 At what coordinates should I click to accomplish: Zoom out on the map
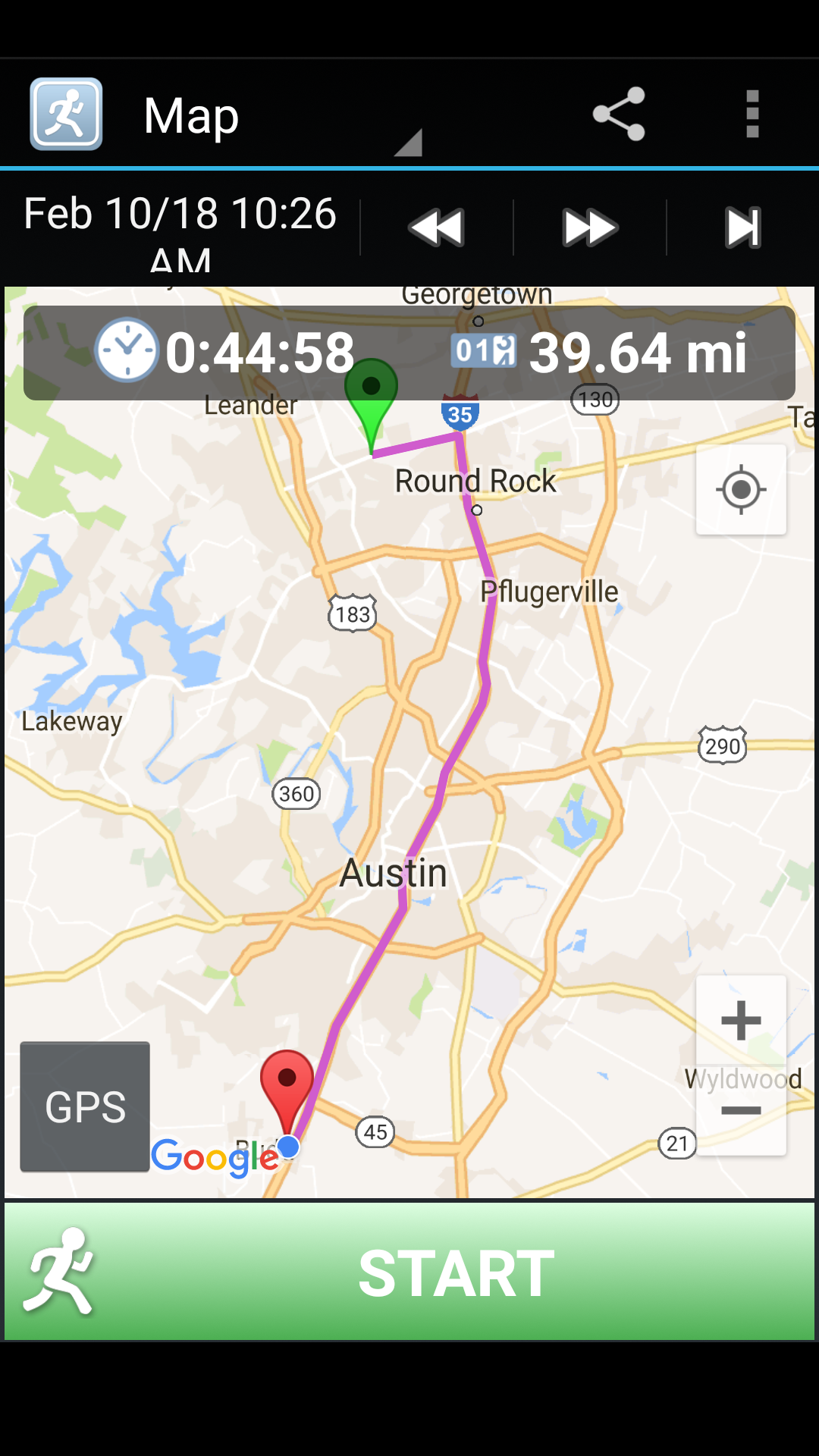pyautogui.click(x=741, y=1111)
